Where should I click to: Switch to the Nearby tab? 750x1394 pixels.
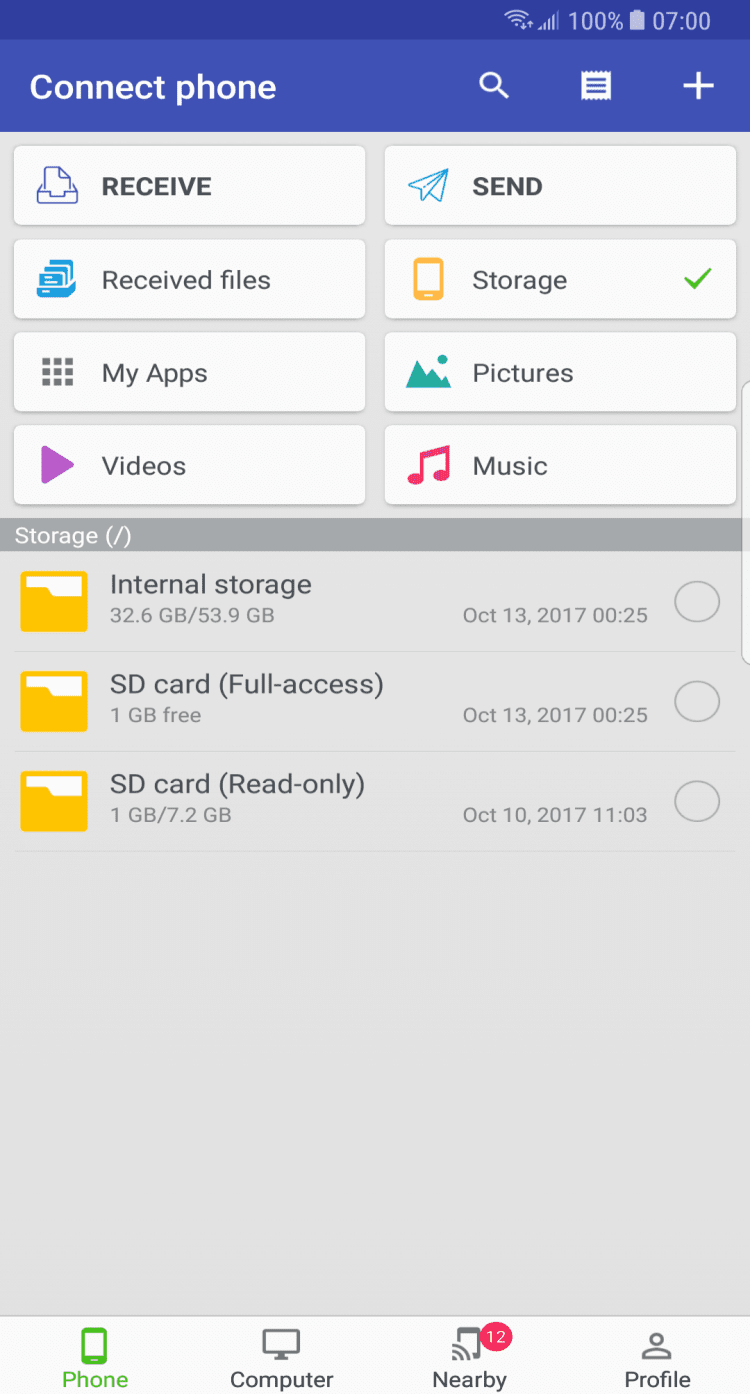pos(469,1358)
